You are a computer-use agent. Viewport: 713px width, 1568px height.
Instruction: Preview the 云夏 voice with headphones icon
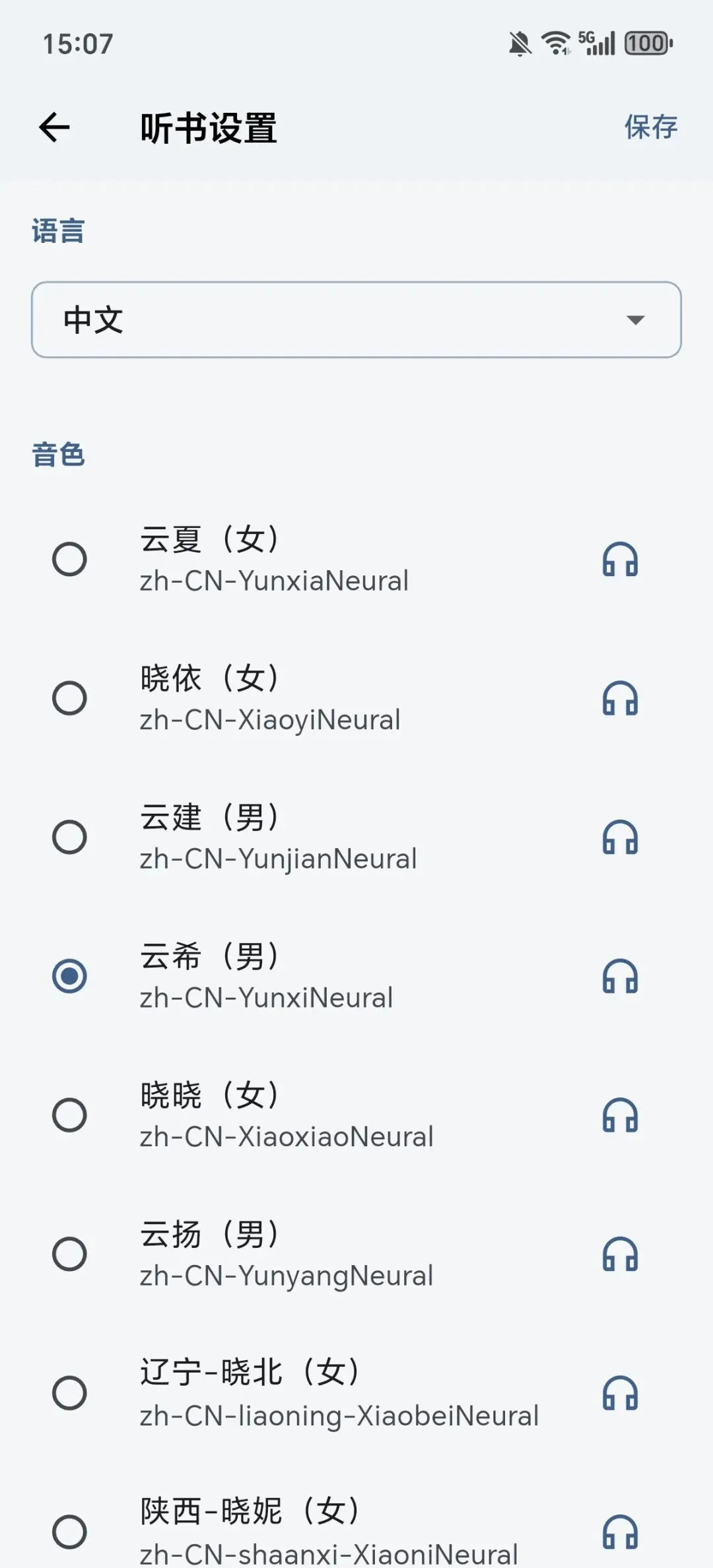[x=620, y=560]
